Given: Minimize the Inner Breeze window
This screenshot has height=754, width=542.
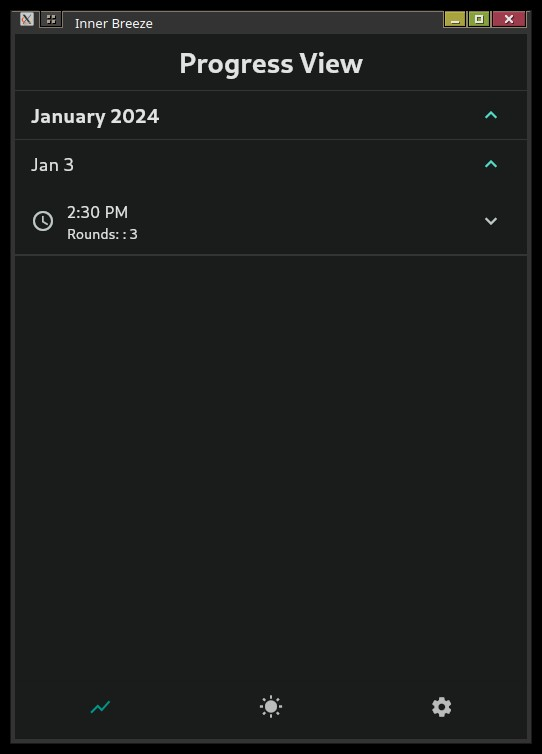Looking at the screenshot, I should (x=454, y=19).
